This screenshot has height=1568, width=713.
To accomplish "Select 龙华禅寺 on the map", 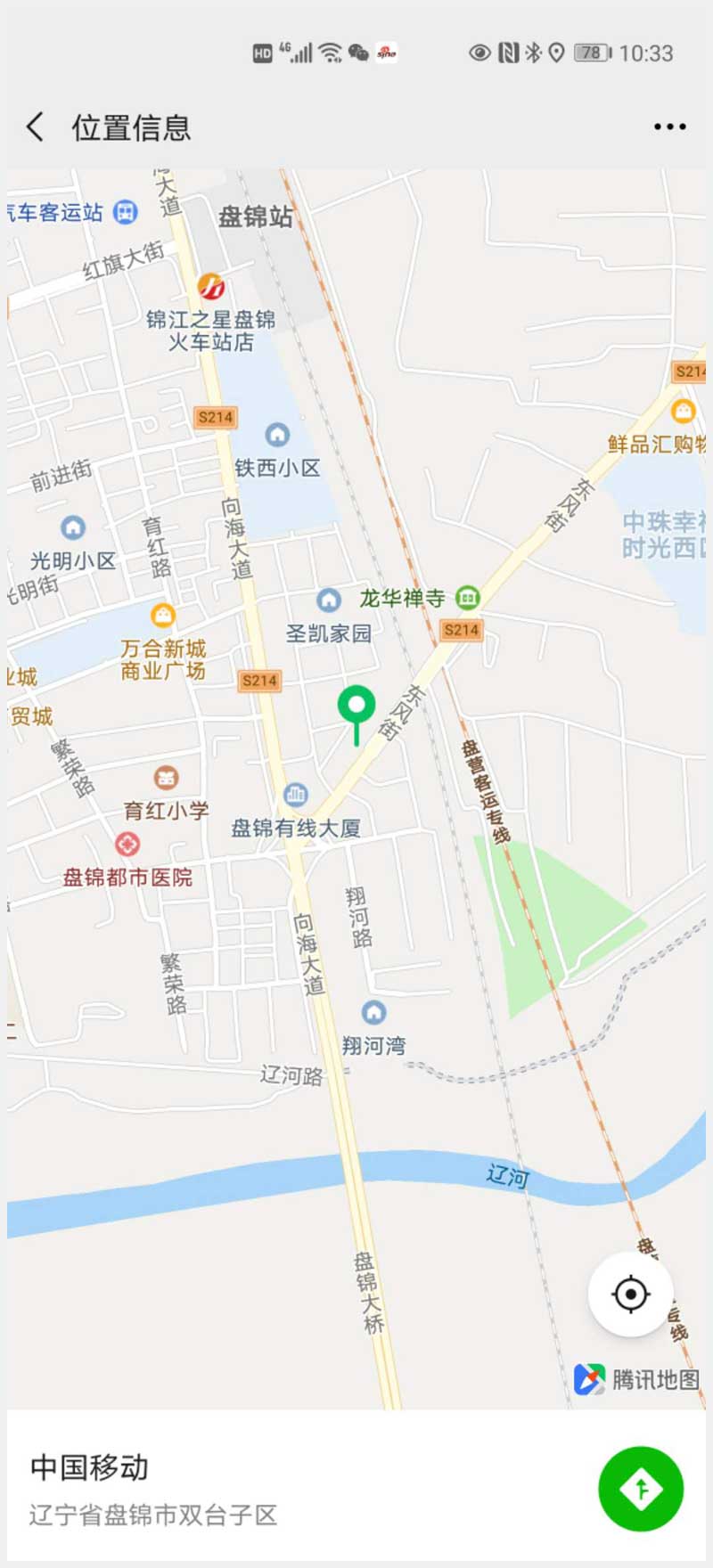I will [467, 598].
